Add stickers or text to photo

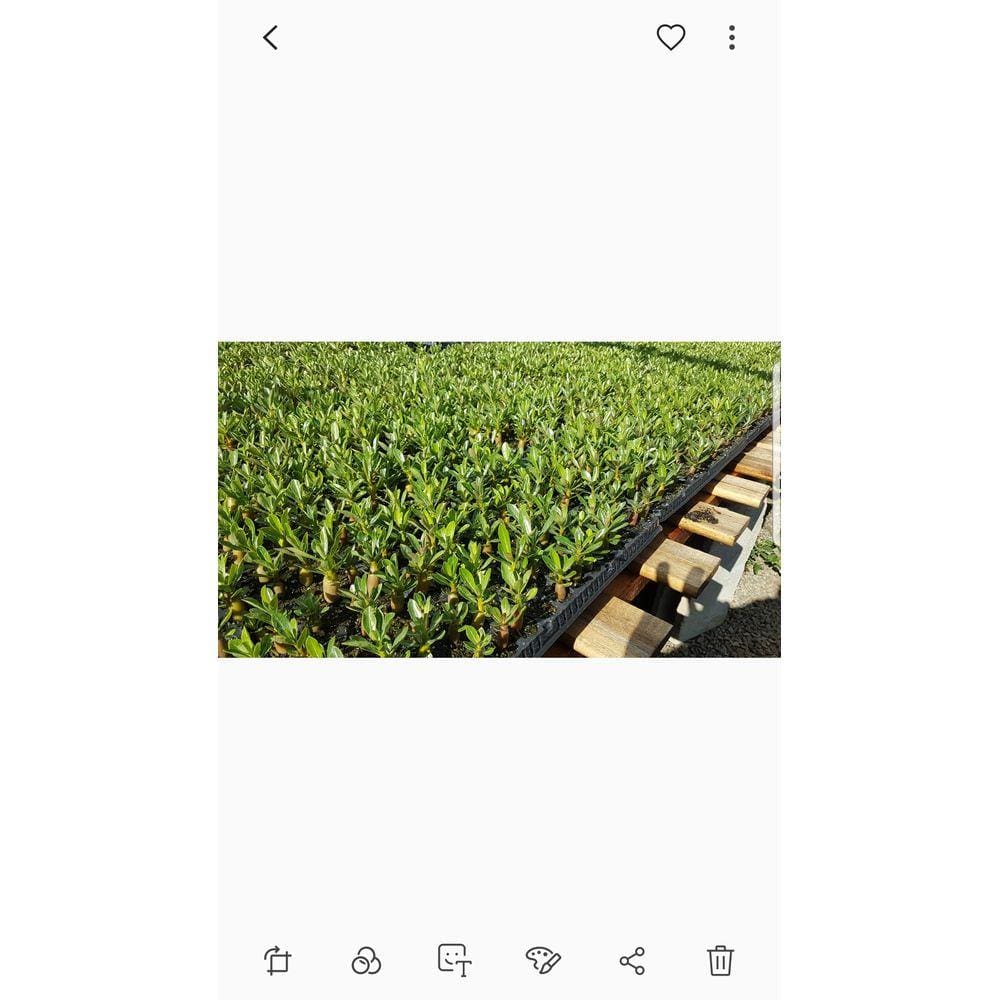(x=454, y=960)
